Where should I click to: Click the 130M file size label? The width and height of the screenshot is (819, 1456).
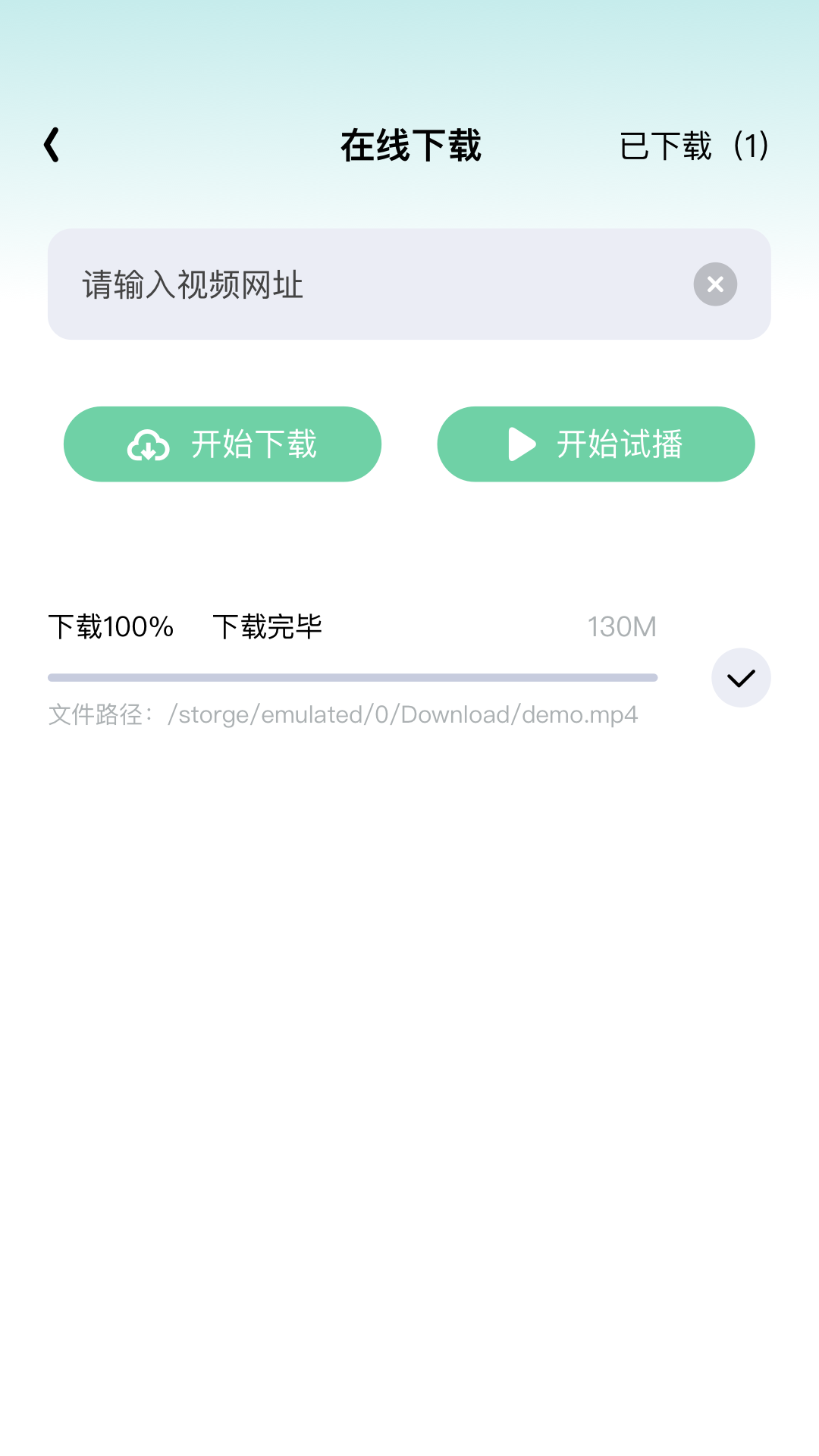coord(622,626)
